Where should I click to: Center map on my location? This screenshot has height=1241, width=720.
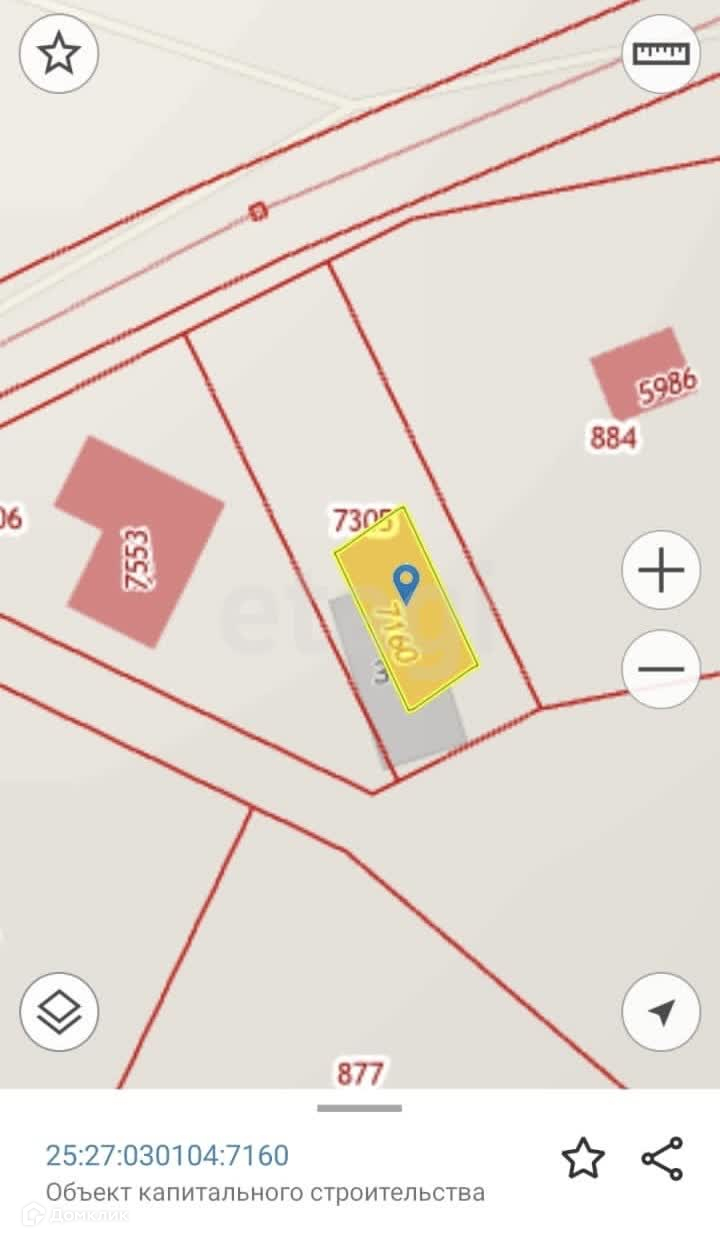tap(660, 1012)
